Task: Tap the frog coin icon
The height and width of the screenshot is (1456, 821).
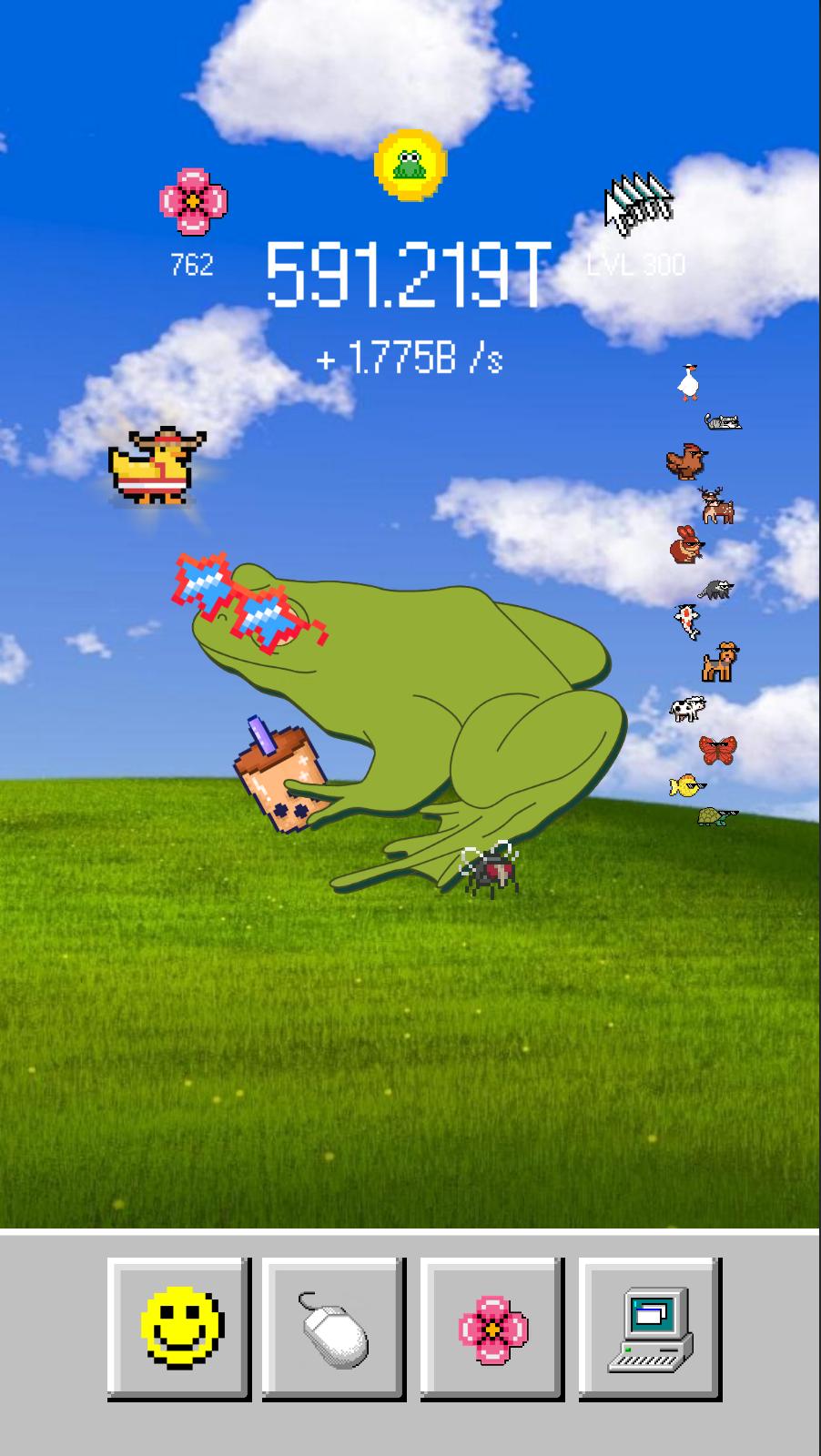Action: pos(410,165)
